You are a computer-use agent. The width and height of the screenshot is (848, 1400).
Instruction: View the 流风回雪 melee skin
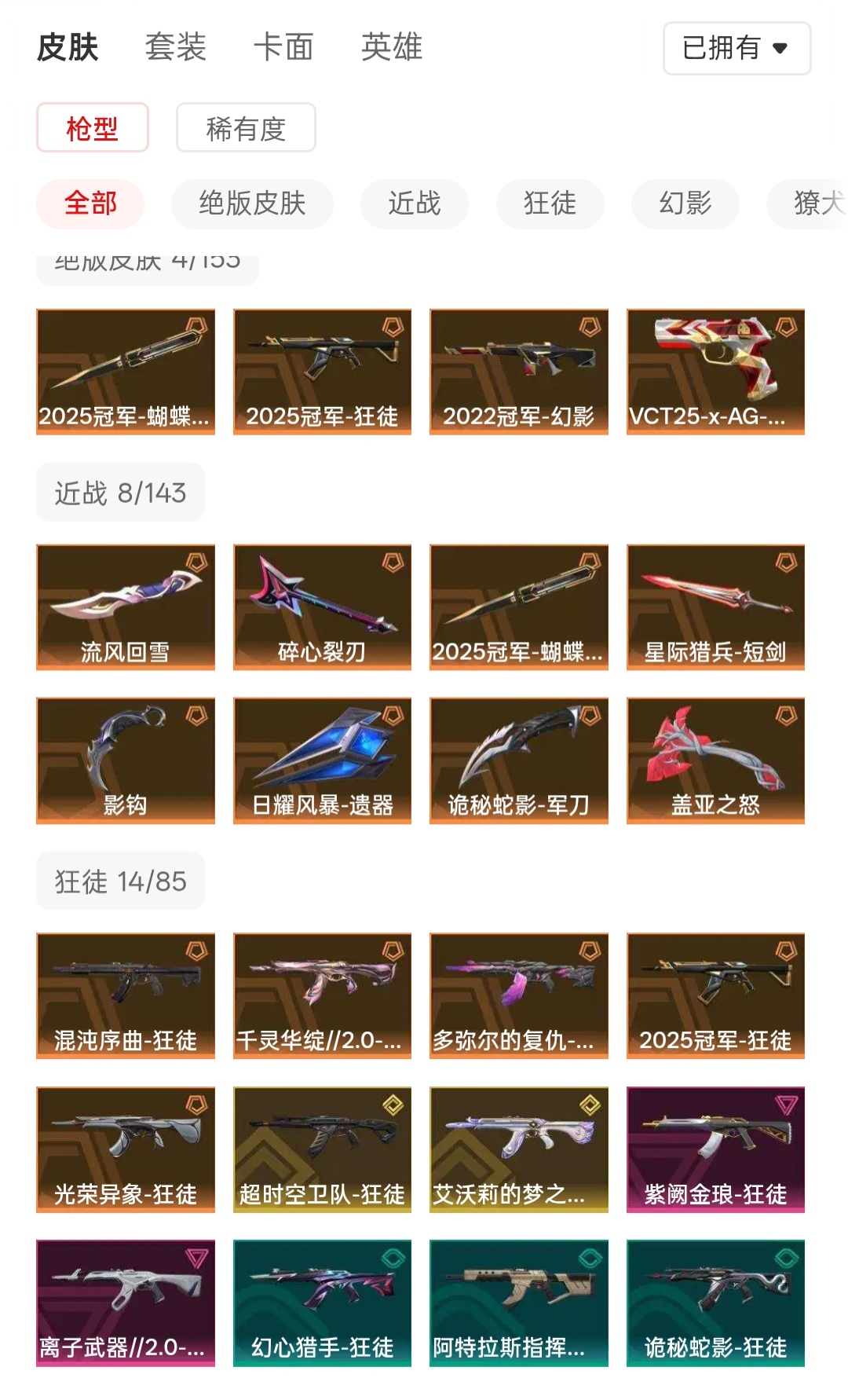pos(125,607)
